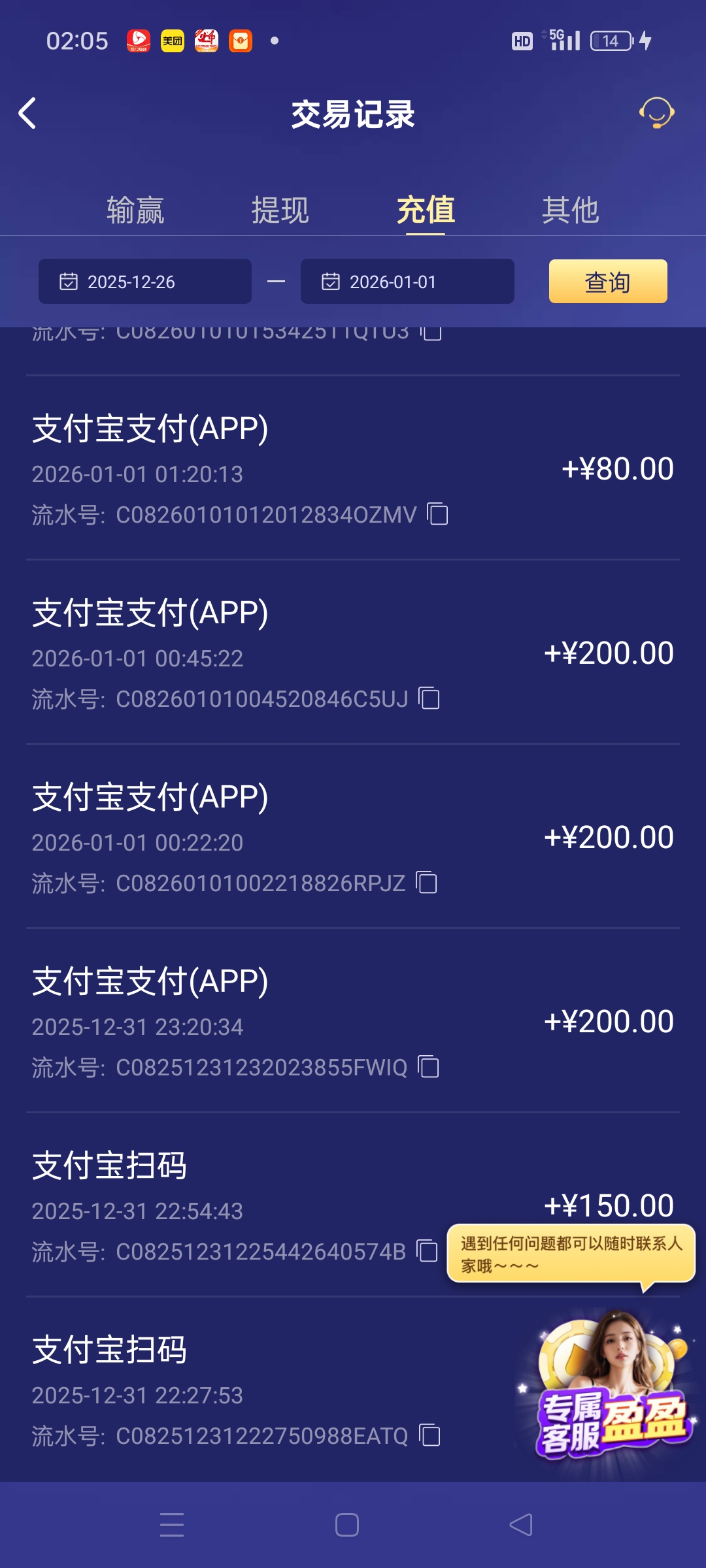The image size is (706, 1568).
Task: Change the end date 2026-01-01
Action: pyautogui.click(x=407, y=282)
